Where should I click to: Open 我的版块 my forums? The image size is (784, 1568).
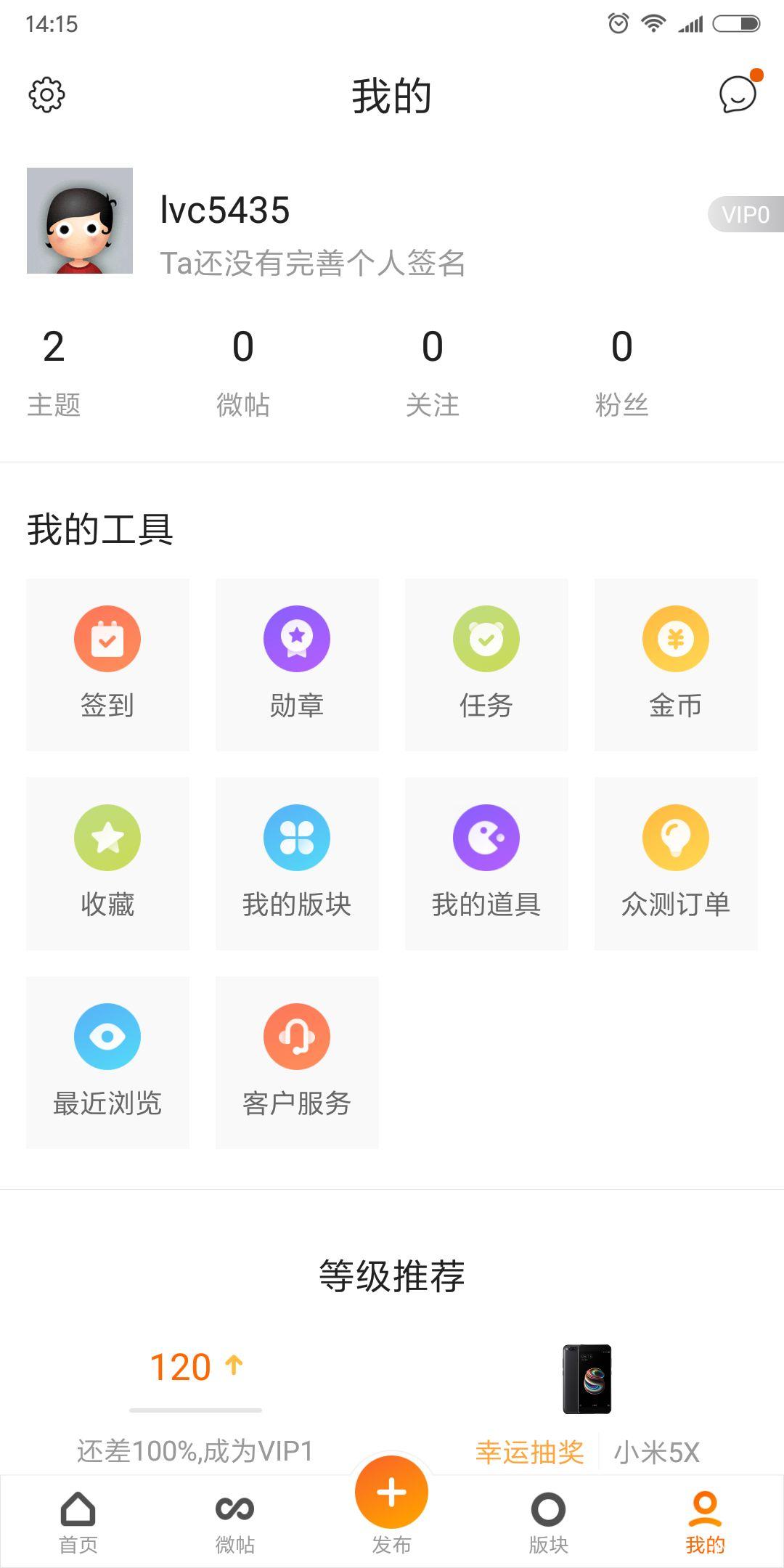coord(296,864)
